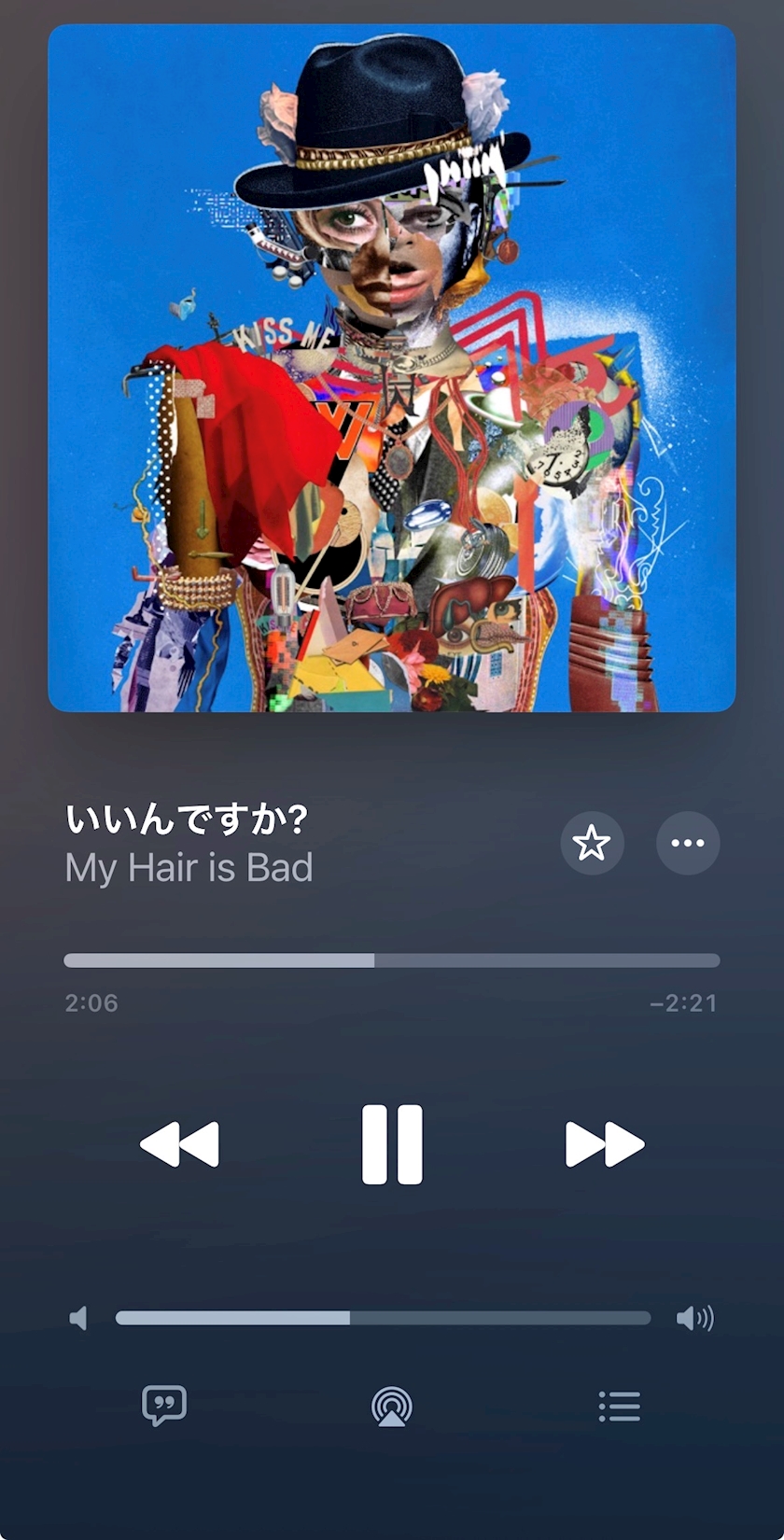
Task: Open the Up Next queue list
Action: click(x=620, y=1406)
